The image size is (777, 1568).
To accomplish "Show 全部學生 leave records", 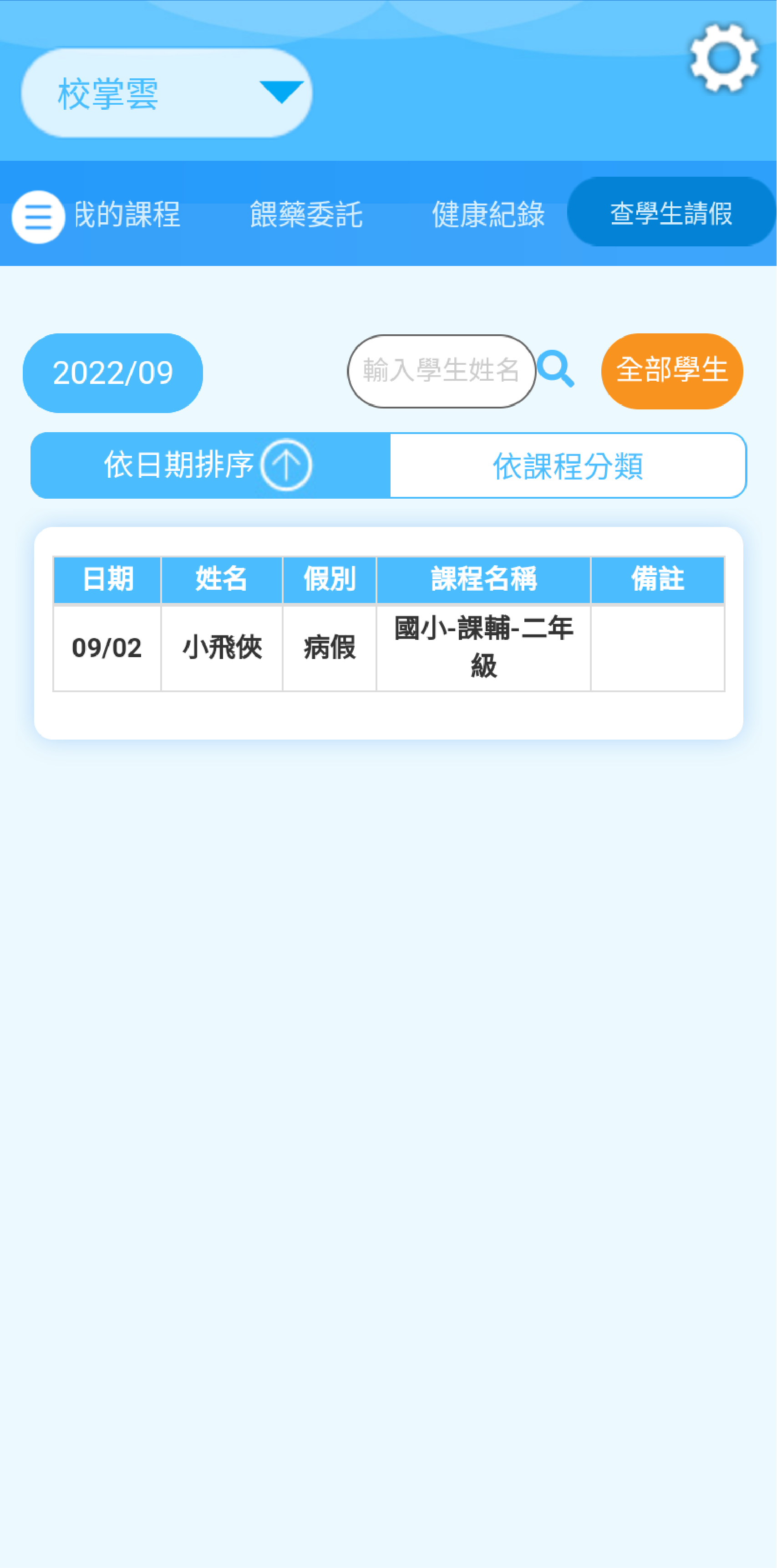I will tap(672, 371).
